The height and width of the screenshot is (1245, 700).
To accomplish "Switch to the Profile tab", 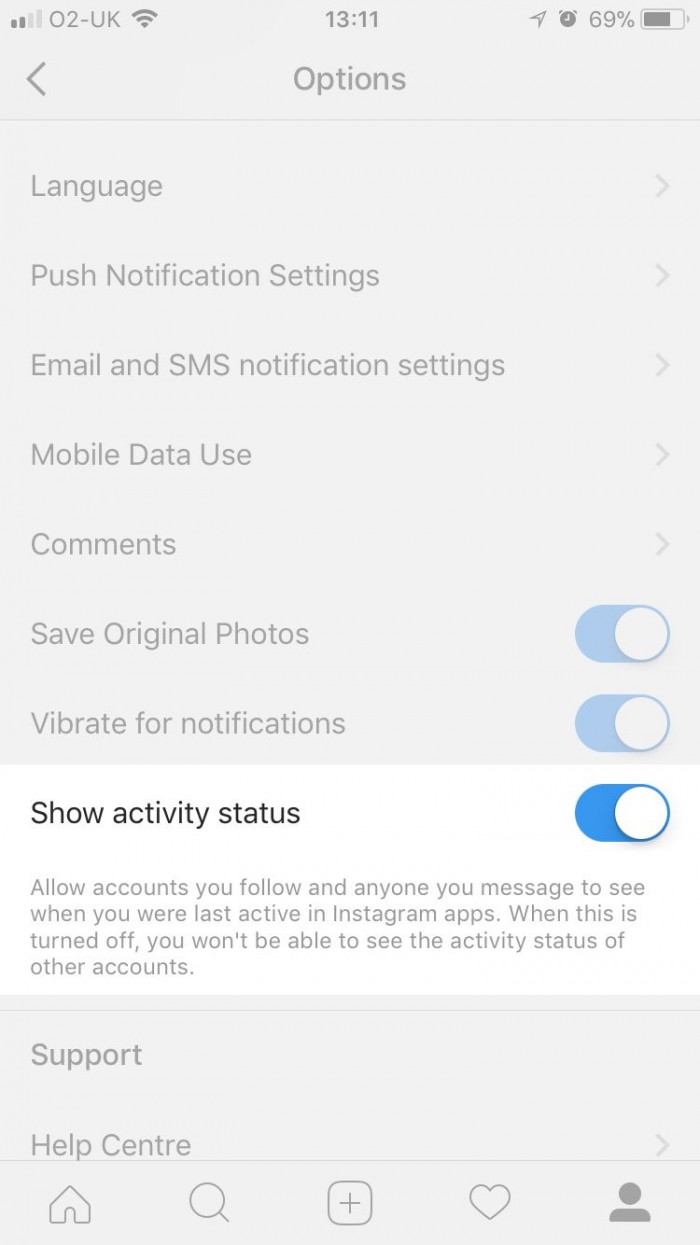I will pyautogui.click(x=630, y=1203).
